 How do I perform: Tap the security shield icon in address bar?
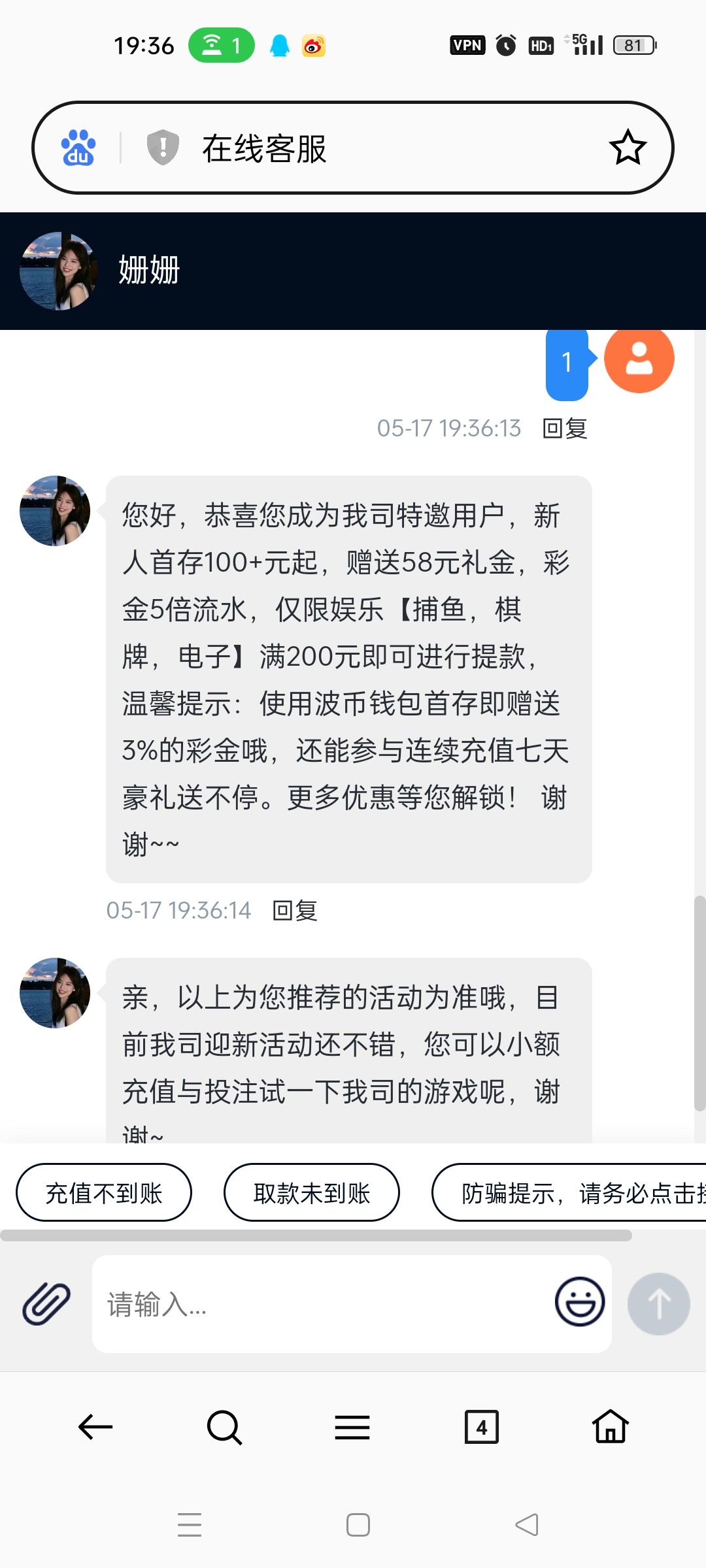tap(163, 148)
